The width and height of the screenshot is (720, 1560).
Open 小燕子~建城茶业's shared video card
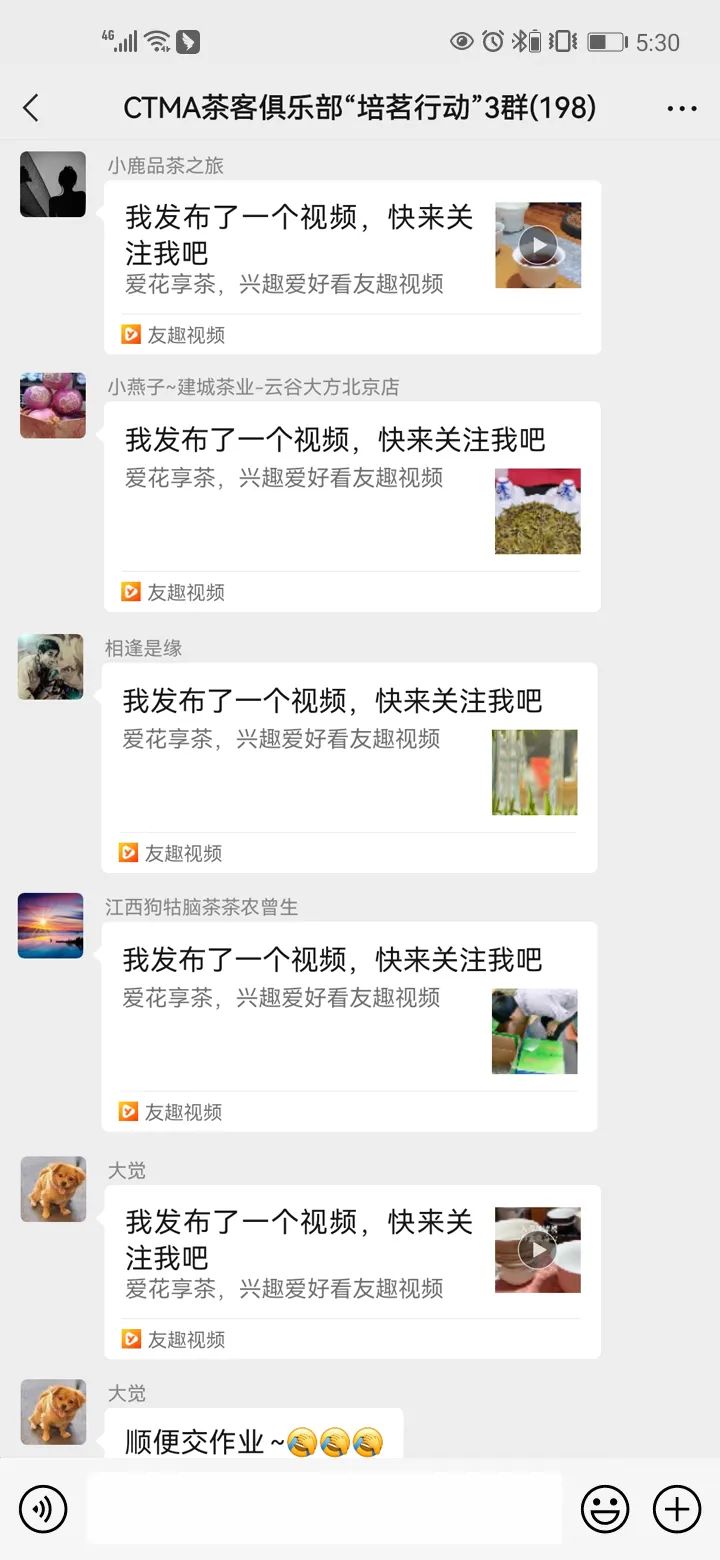352,506
